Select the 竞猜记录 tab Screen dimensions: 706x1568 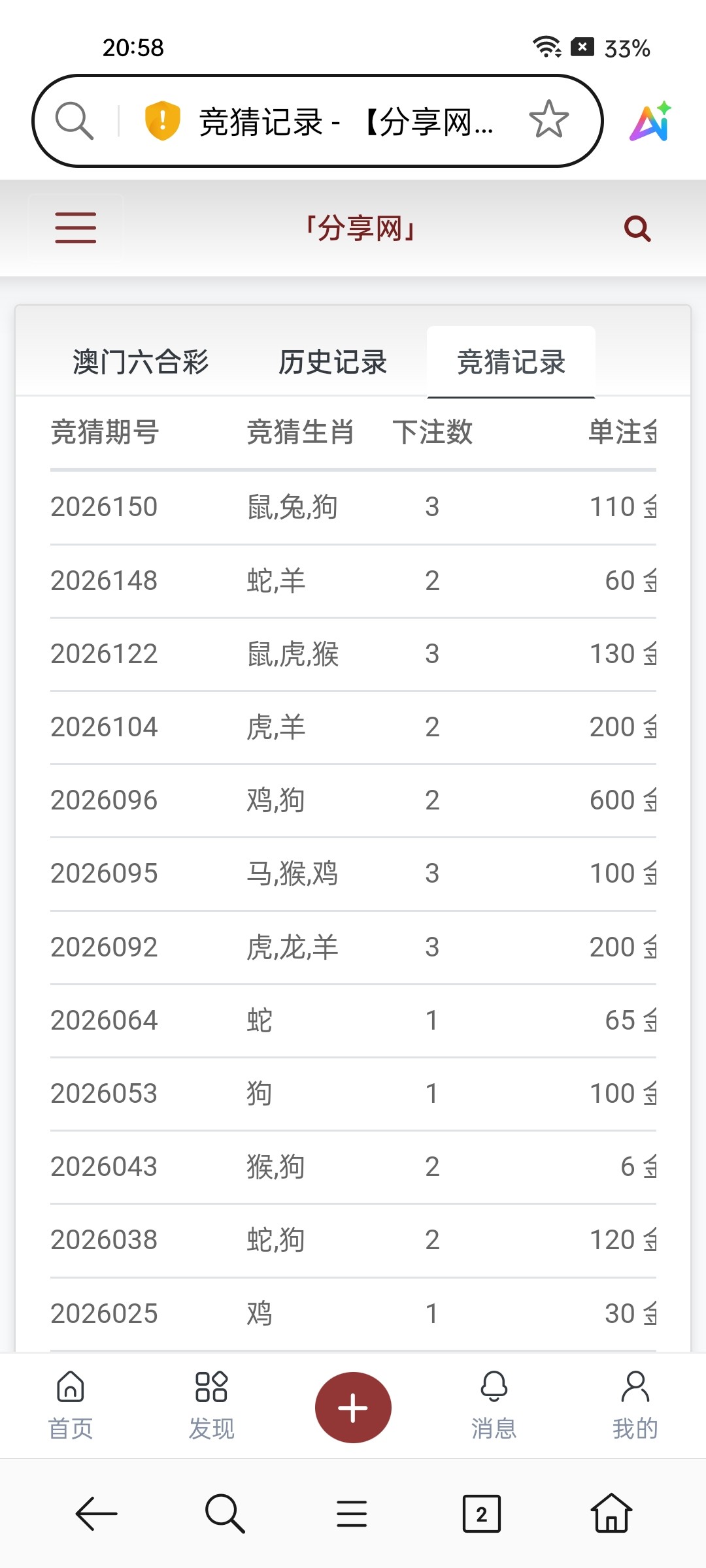click(511, 362)
